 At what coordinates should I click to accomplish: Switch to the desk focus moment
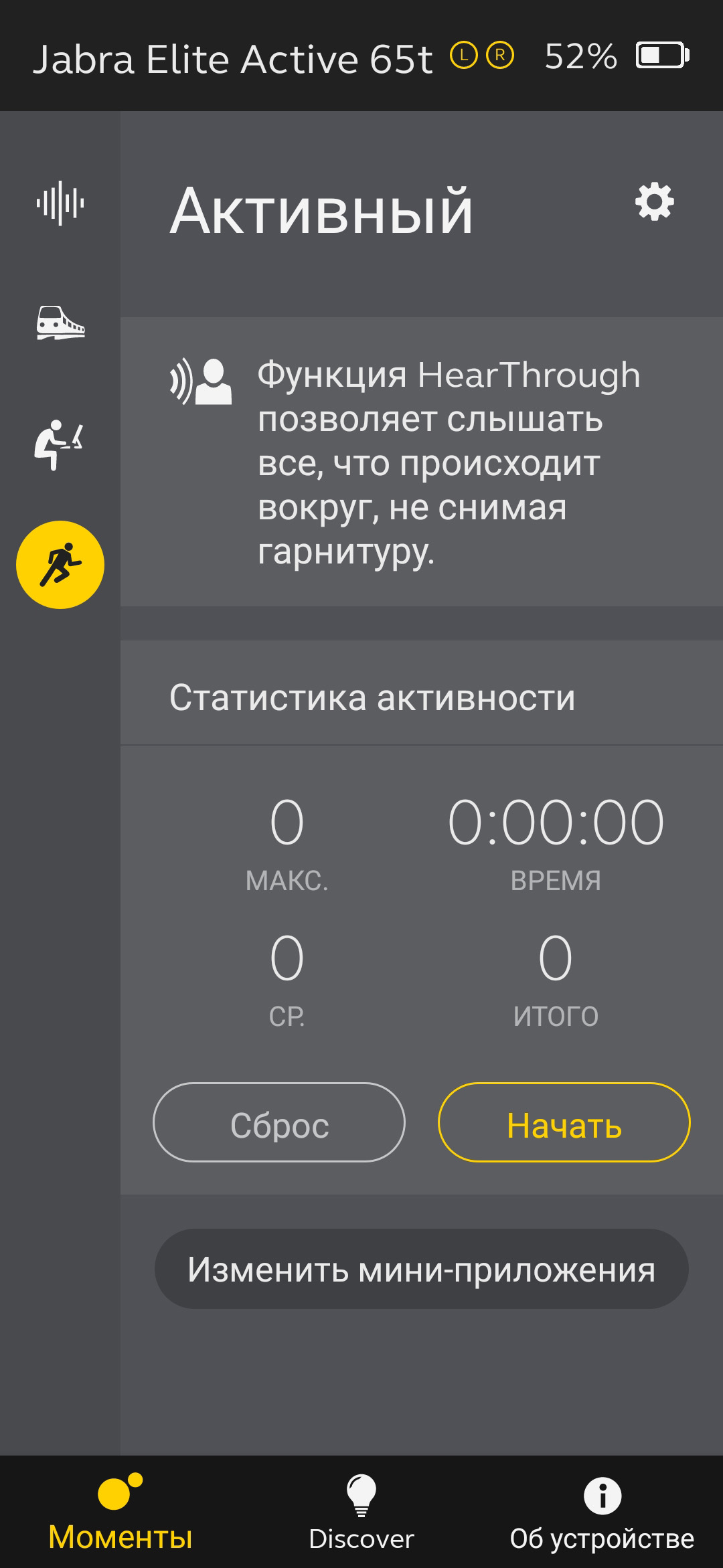pyautogui.click(x=59, y=444)
